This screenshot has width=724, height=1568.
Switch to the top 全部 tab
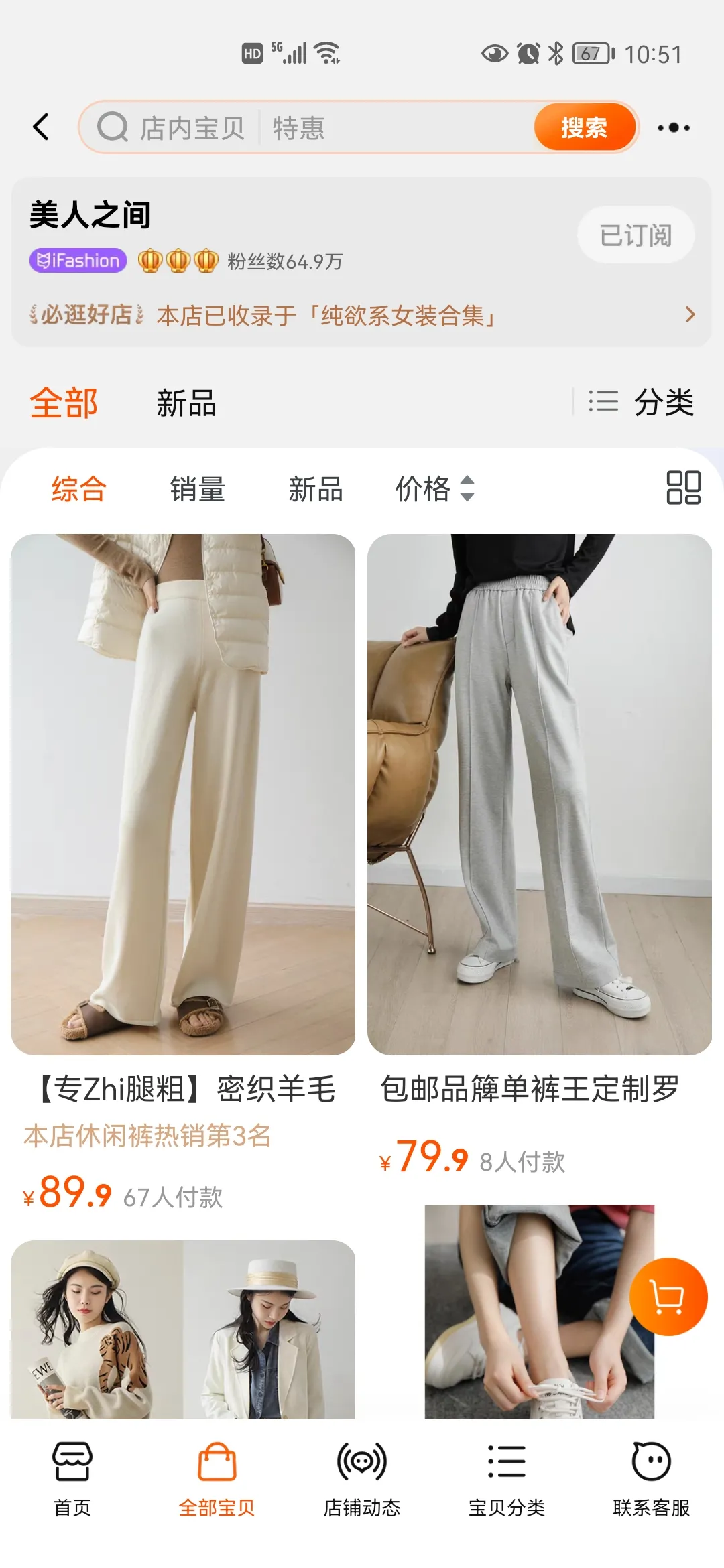(x=64, y=403)
